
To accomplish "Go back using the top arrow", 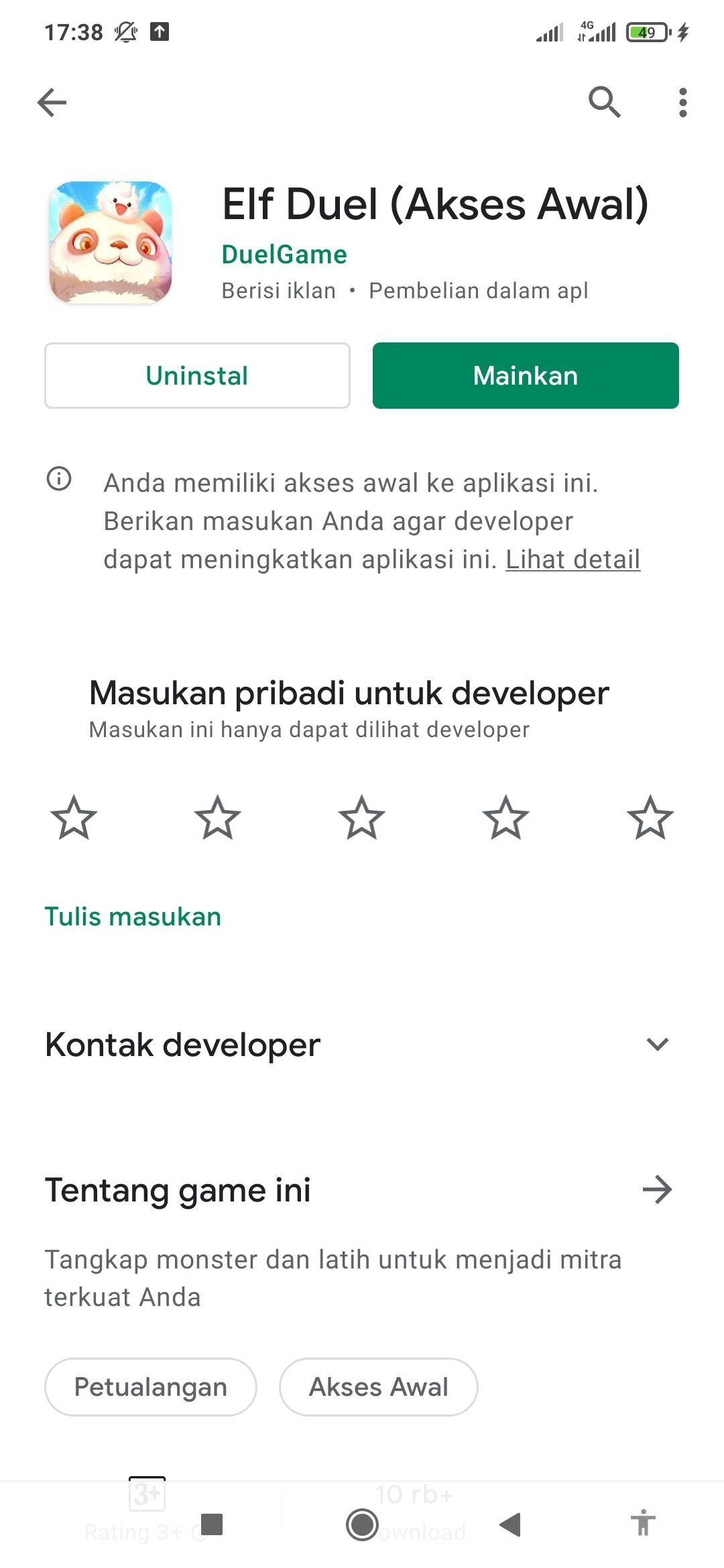I will 52,103.
